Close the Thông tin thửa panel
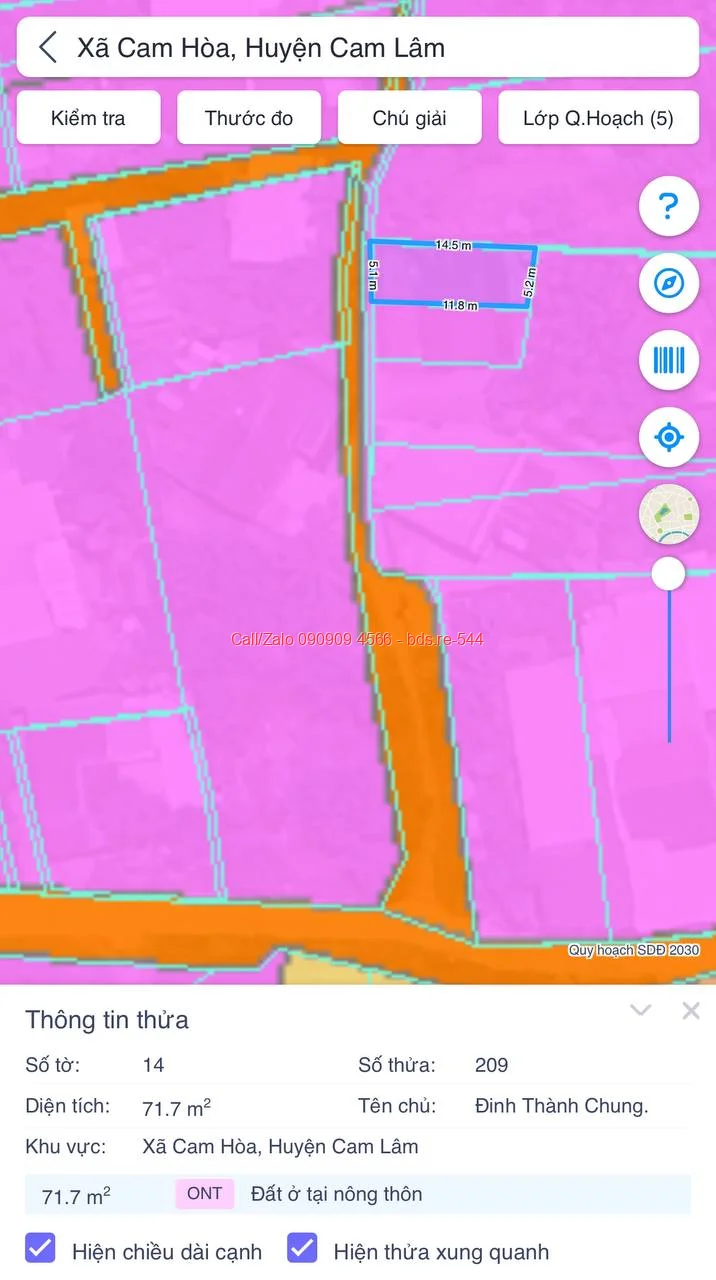 point(691,1010)
